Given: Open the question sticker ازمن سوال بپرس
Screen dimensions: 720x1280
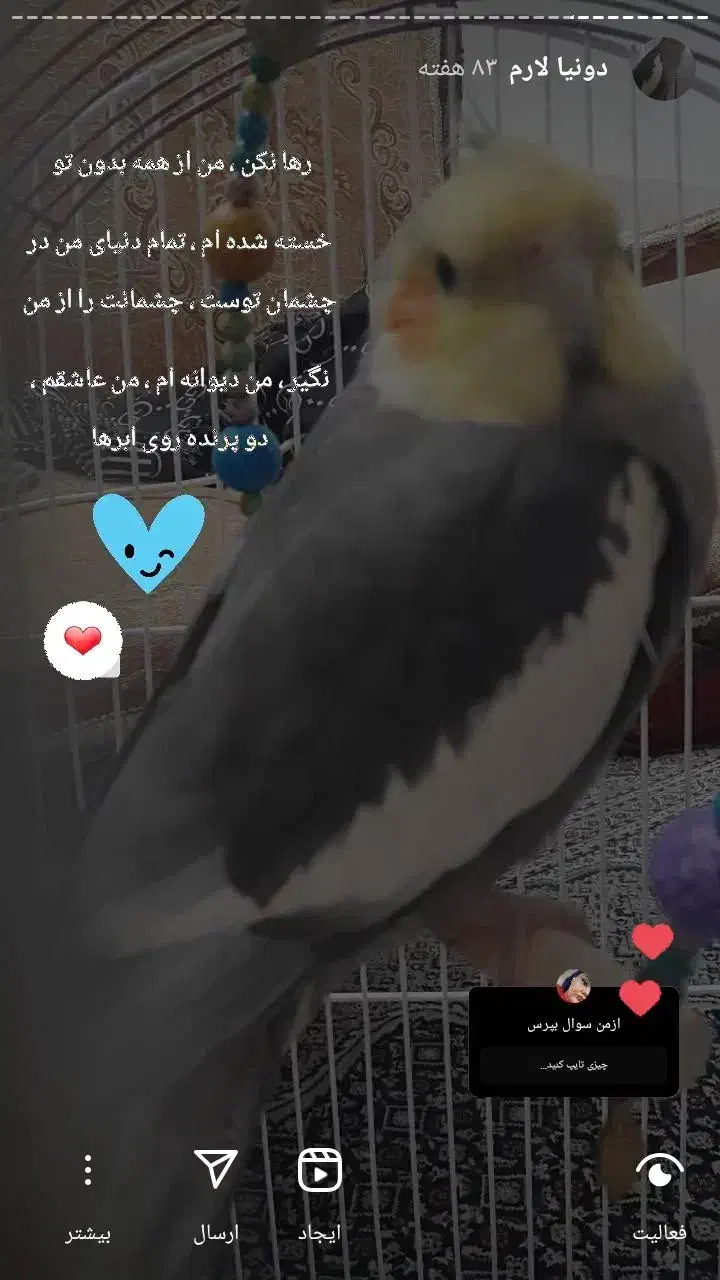Looking at the screenshot, I should tap(573, 1041).
